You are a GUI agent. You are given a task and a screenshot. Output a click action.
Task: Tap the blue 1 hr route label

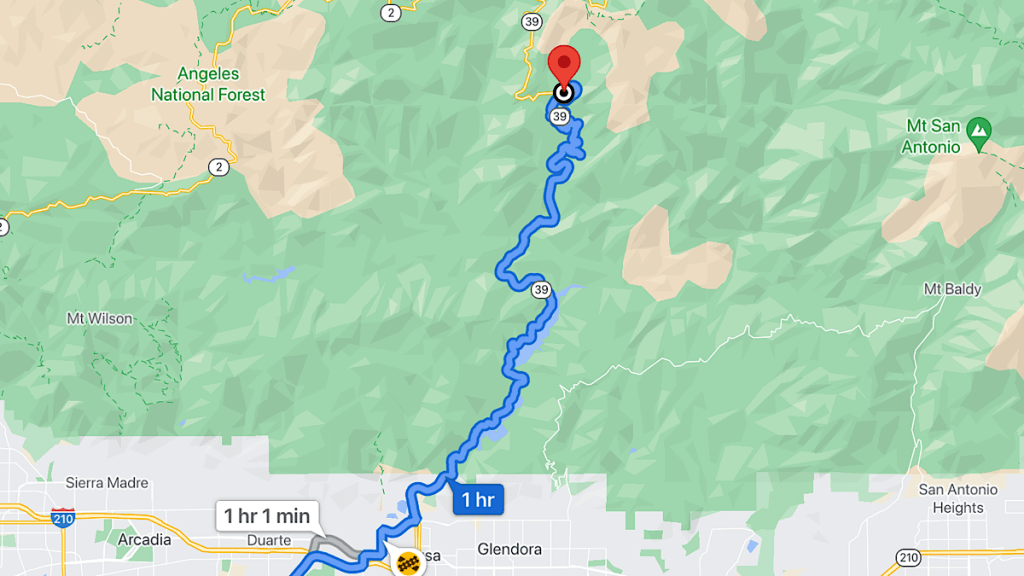tap(478, 499)
